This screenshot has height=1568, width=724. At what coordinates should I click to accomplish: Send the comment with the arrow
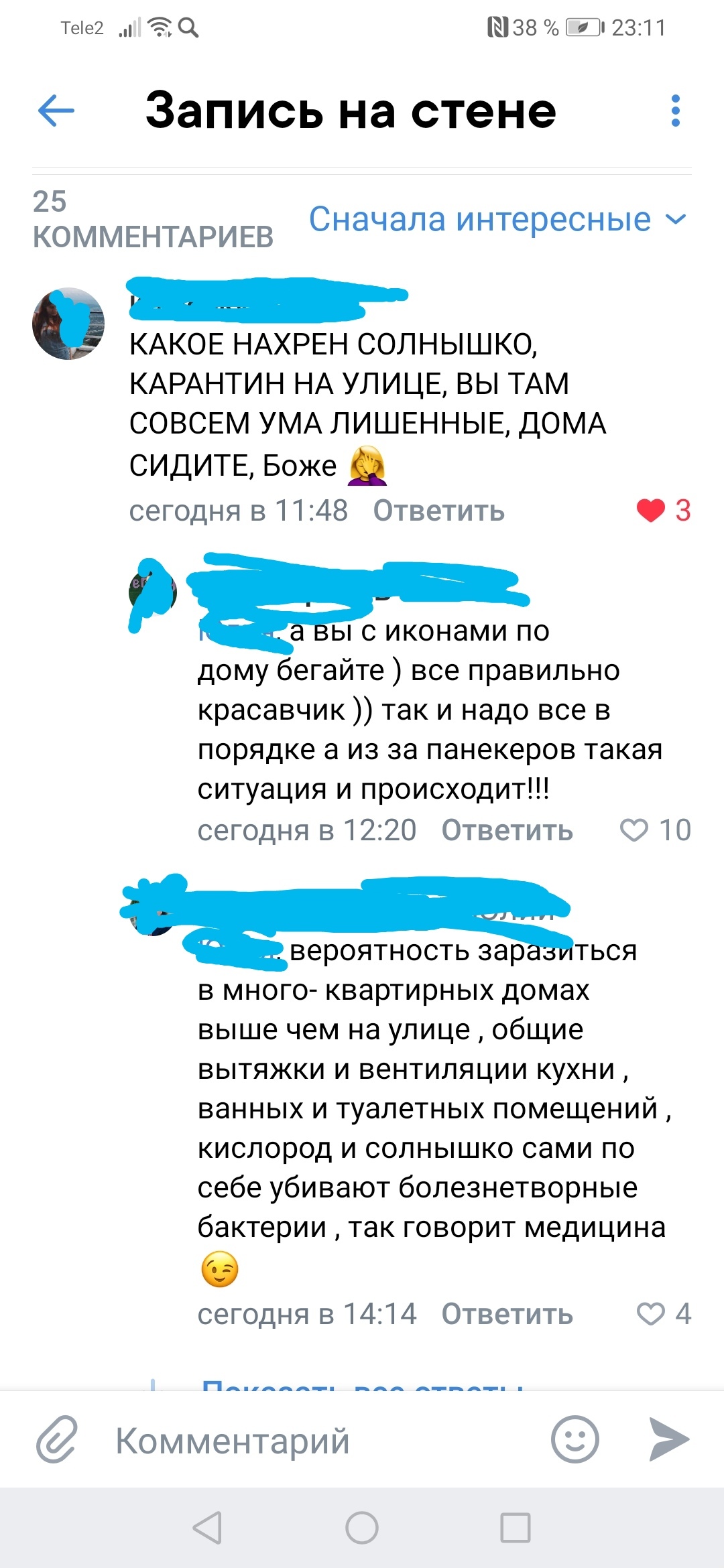click(x=669, y=1439)
